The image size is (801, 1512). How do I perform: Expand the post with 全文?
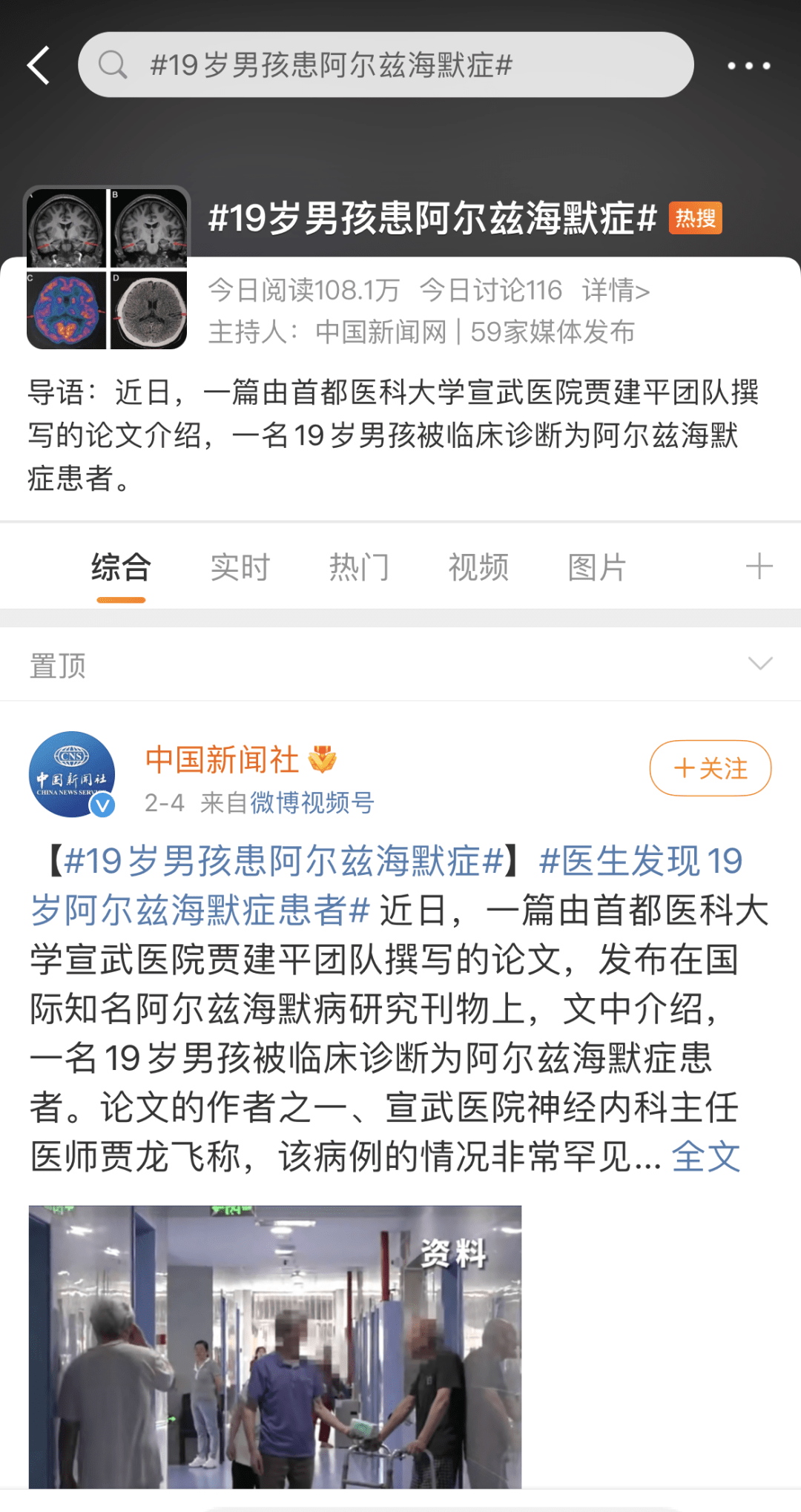(x=705, y=1157)
